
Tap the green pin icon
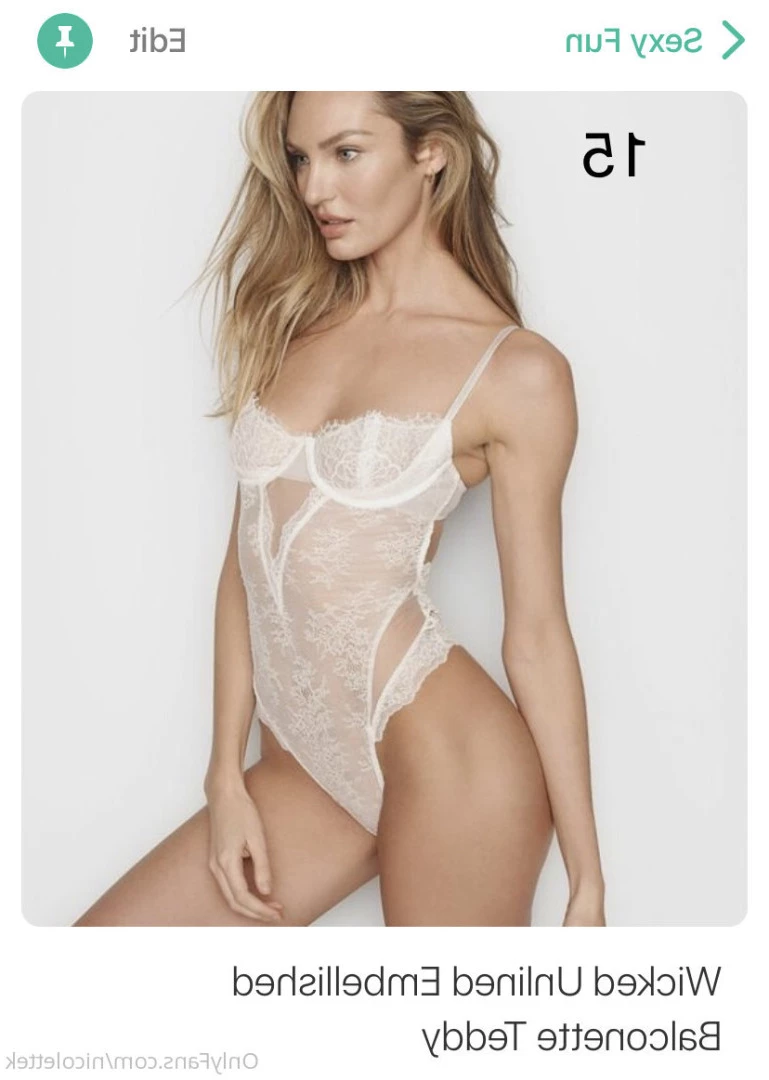(x=65, y=41)
